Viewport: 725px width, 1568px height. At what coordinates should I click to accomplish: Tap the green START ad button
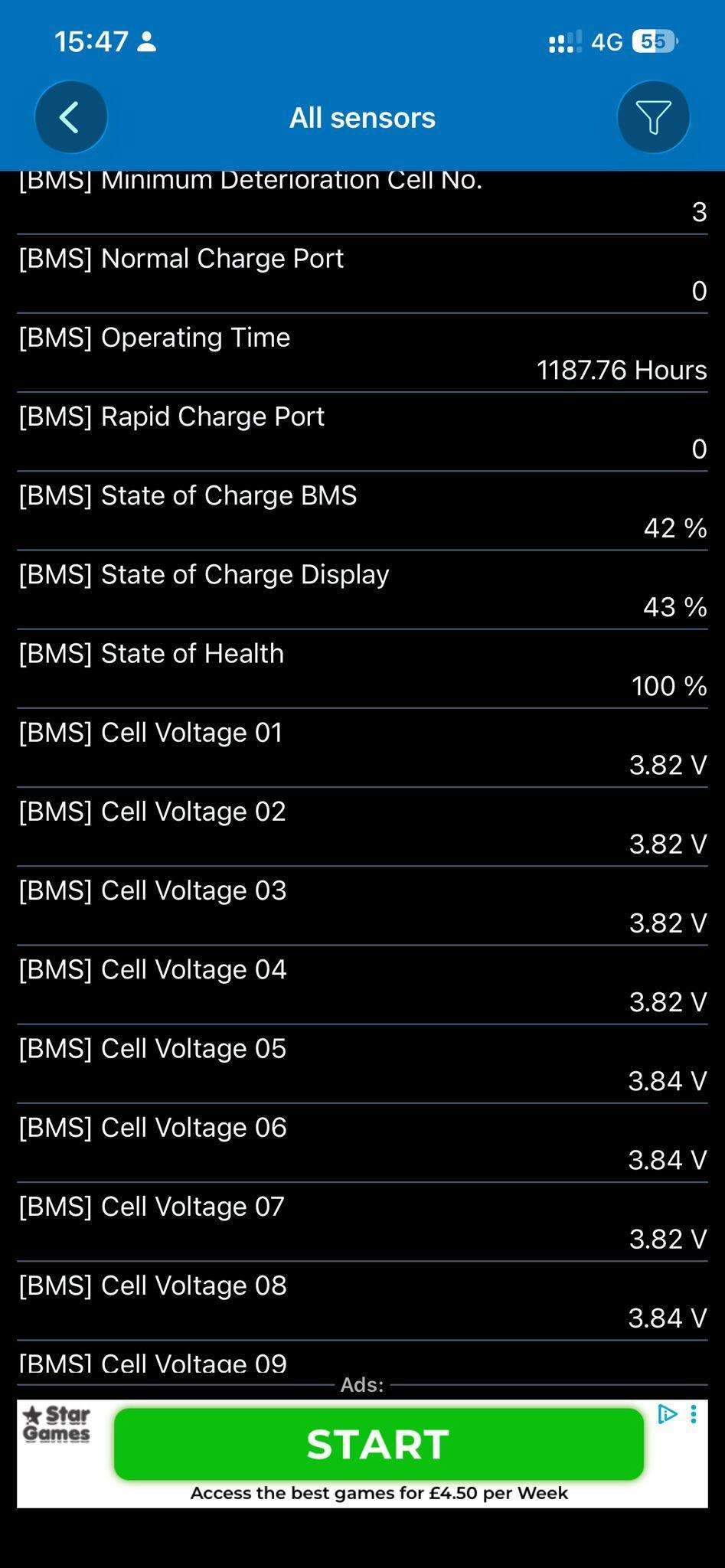point(378,1444)
